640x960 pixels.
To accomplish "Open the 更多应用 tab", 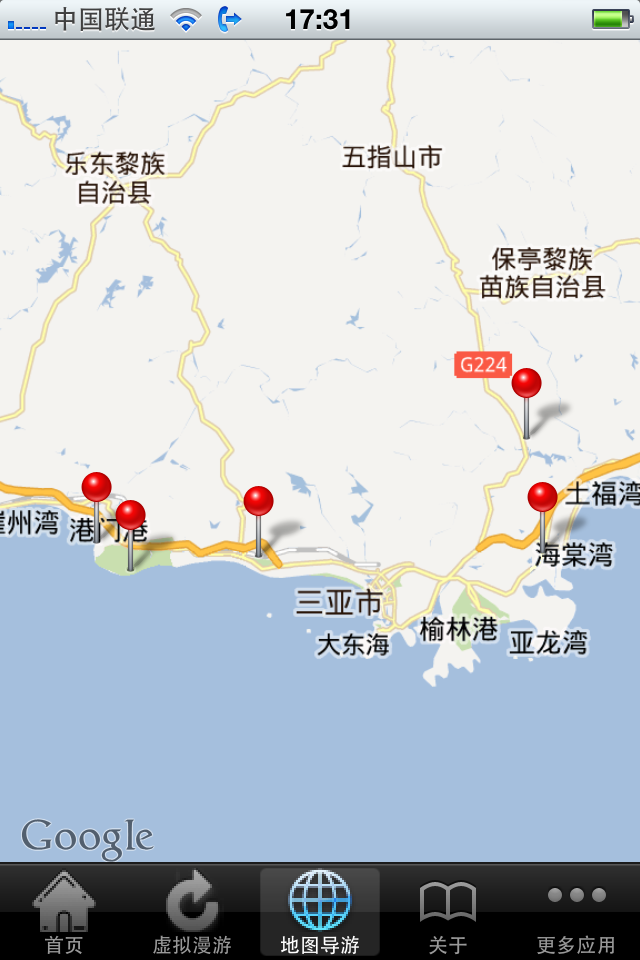I will coord(576,913).
